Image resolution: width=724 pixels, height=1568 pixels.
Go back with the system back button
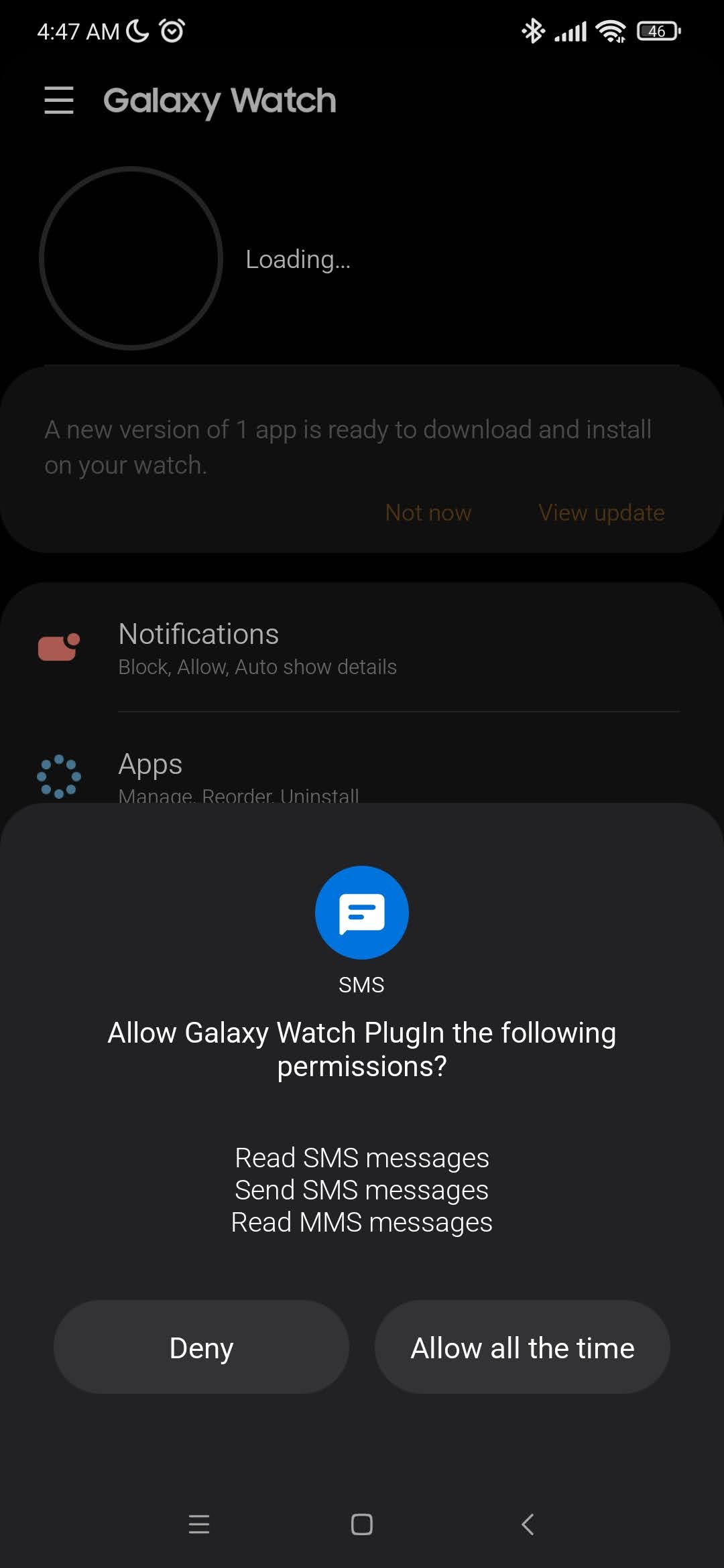pos(528,1524)
